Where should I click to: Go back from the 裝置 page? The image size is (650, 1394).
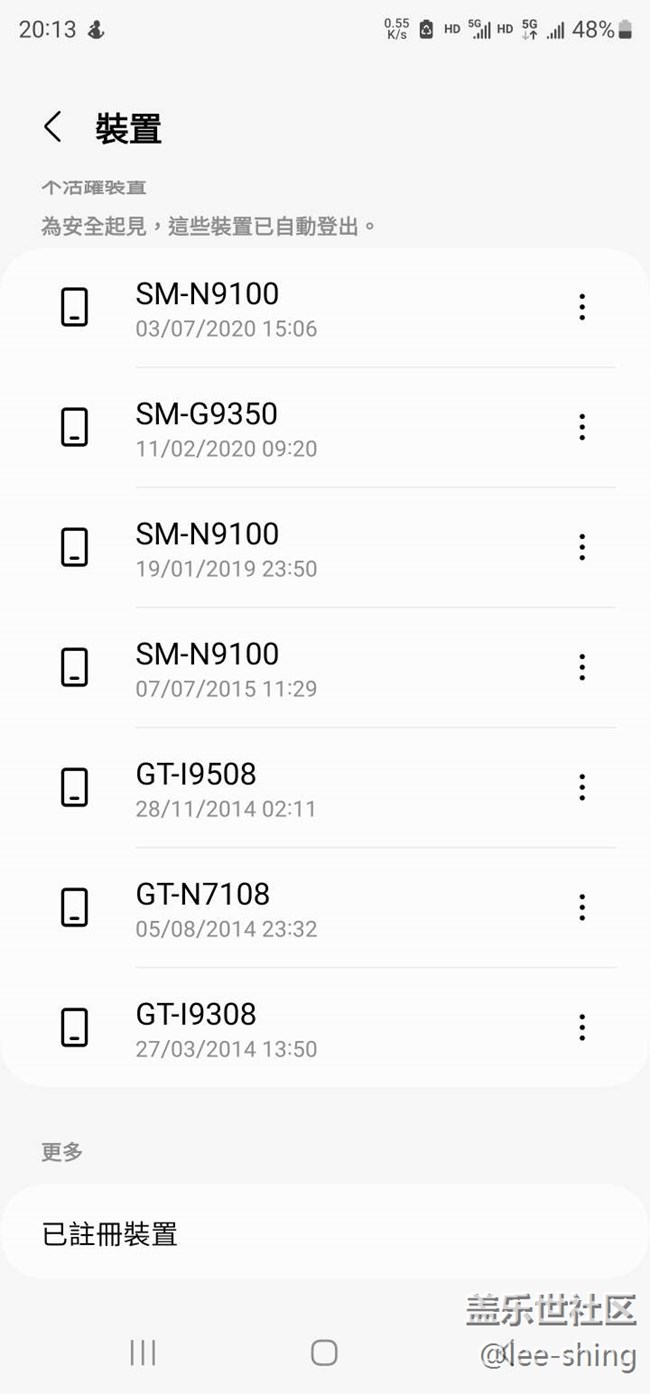pyautogui.click(x=53, y=127)
